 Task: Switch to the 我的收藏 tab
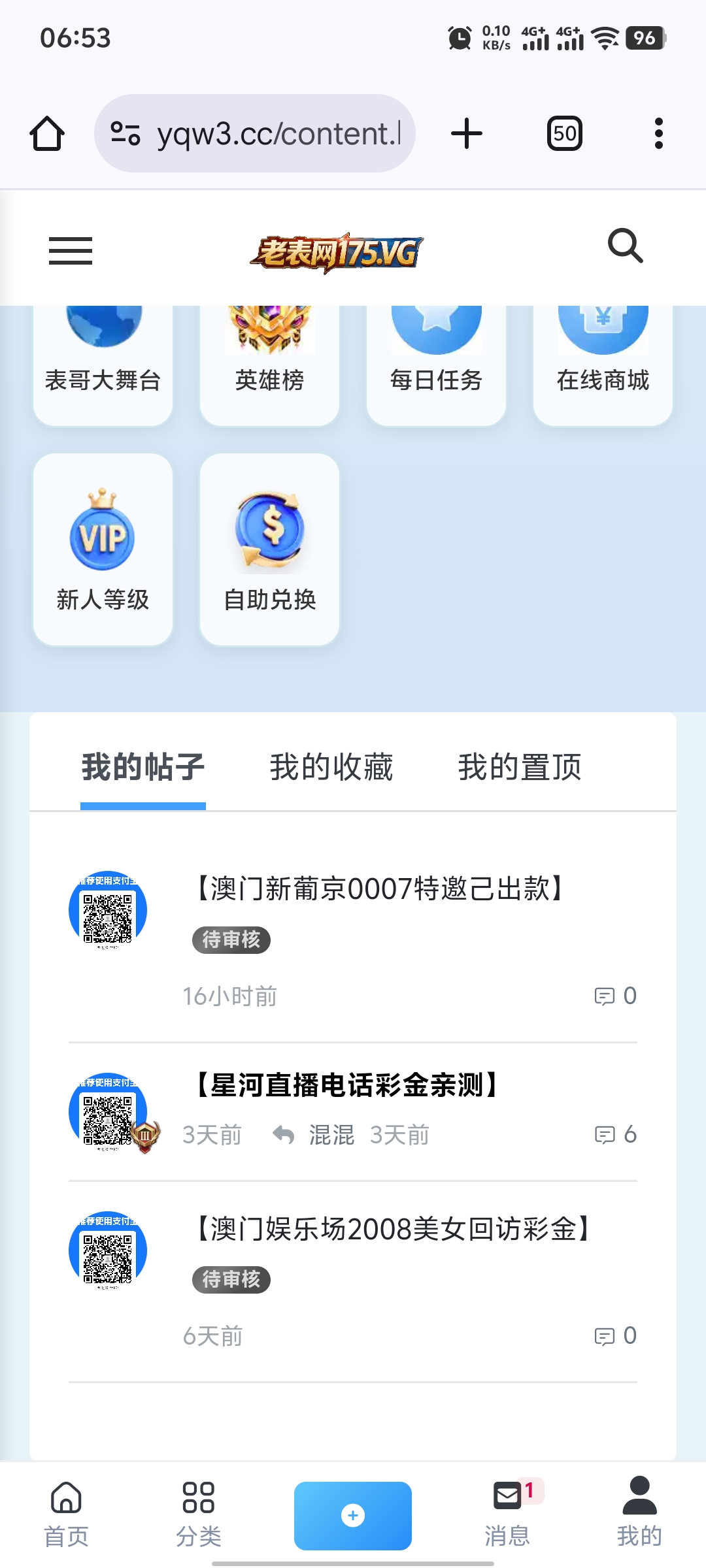pos(331,768)
